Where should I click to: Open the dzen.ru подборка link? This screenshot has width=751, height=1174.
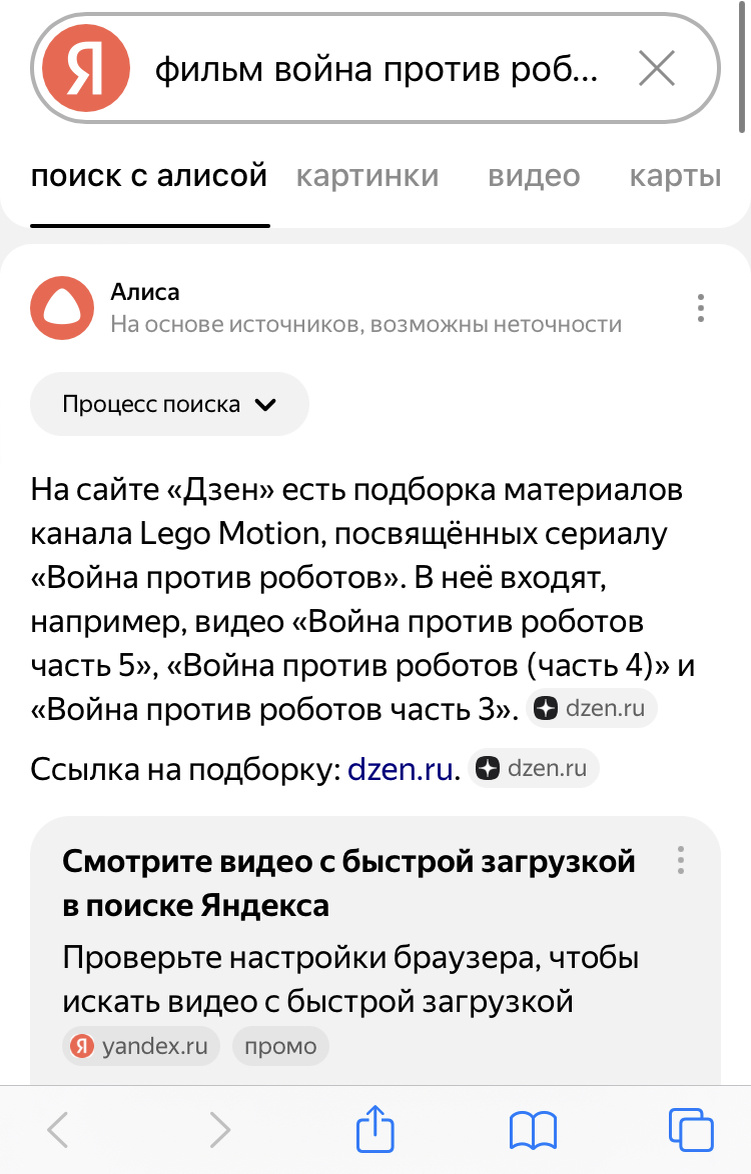click(x=400, y=768)
